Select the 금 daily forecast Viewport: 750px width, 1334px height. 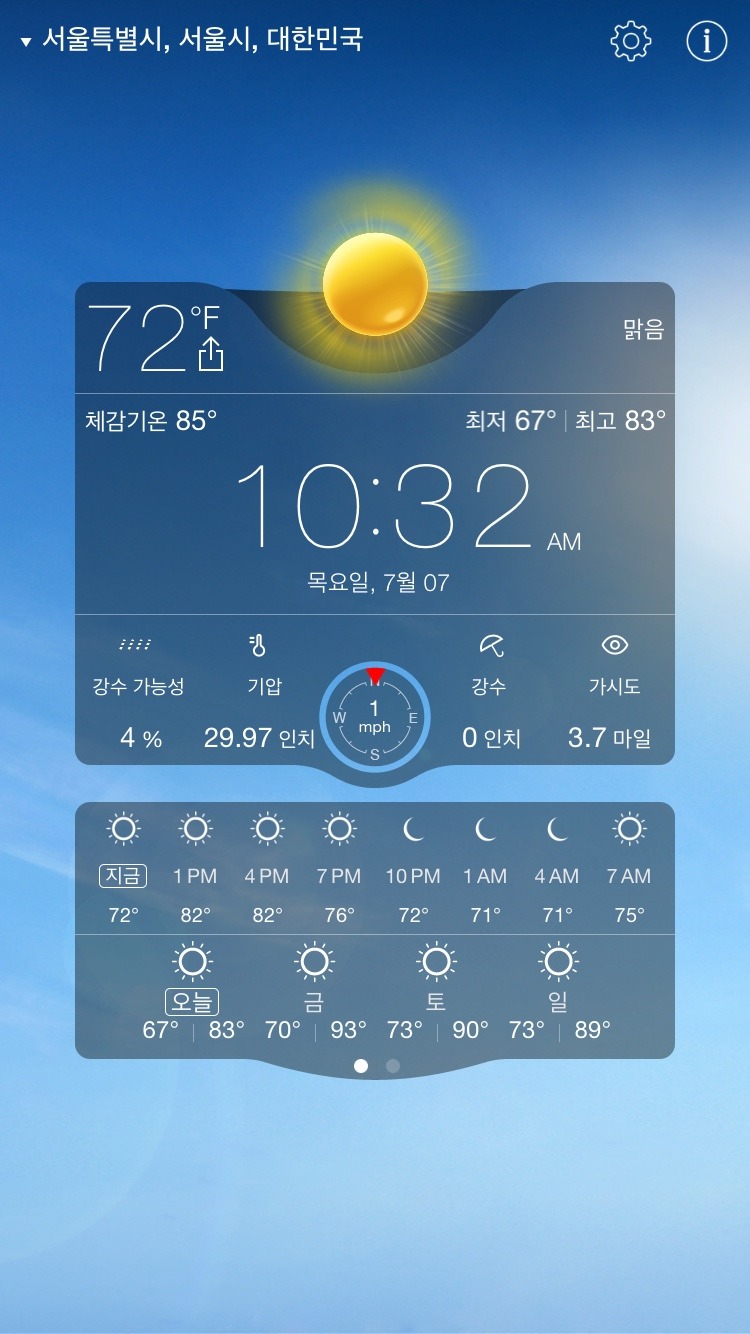[314, 990]
